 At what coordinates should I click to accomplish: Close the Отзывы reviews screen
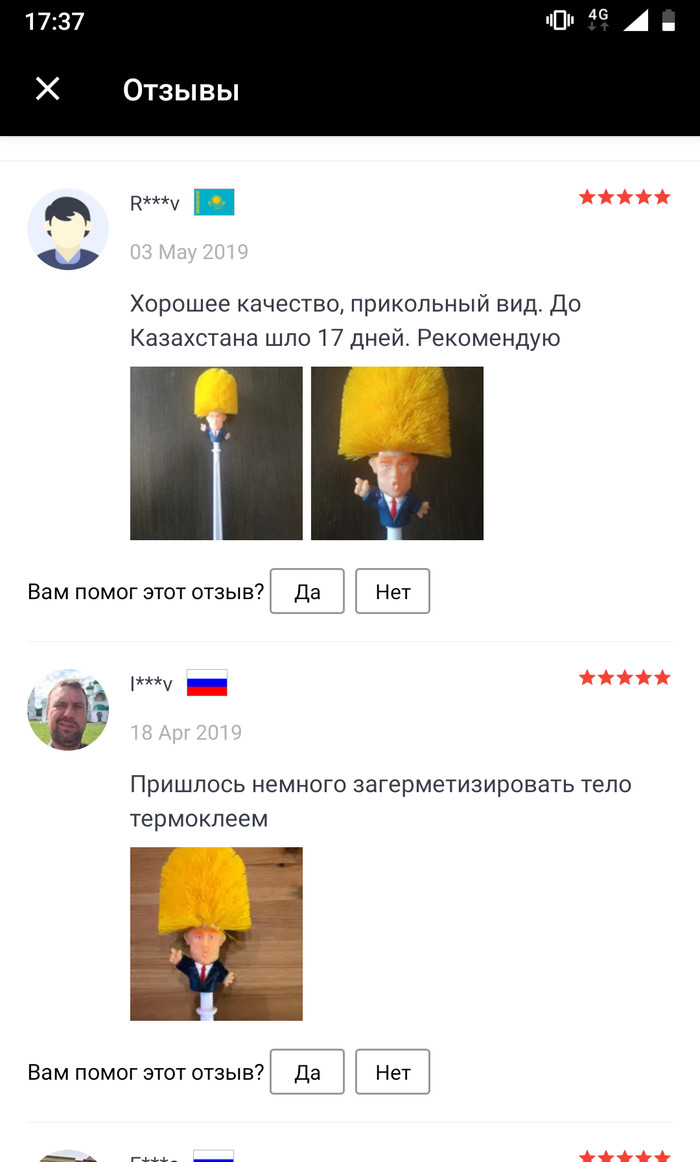(47, 90)
